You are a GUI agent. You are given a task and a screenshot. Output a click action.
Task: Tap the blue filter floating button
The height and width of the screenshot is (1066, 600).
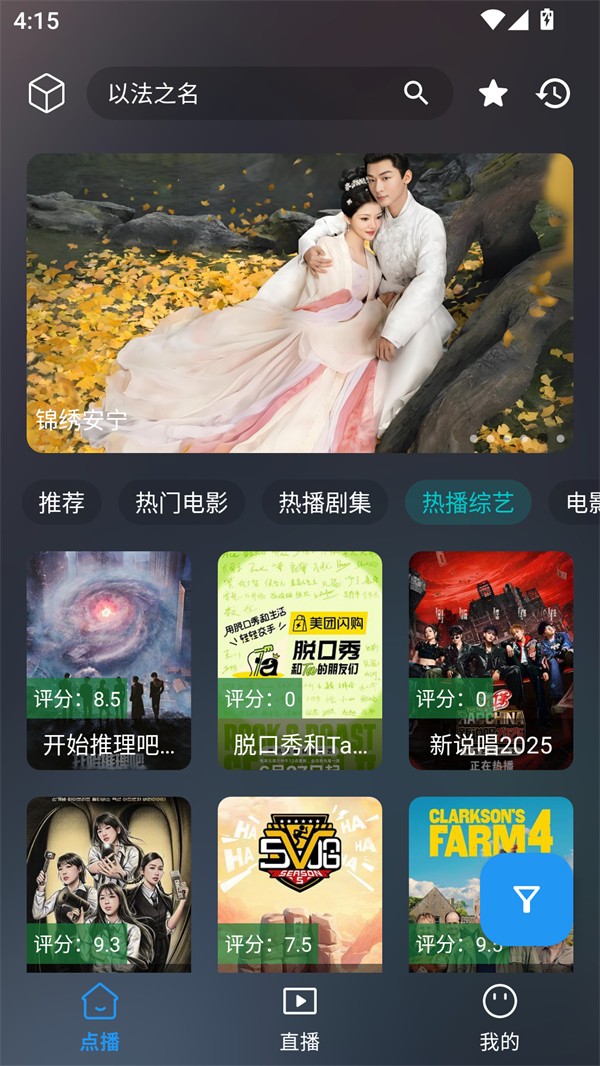527,900
